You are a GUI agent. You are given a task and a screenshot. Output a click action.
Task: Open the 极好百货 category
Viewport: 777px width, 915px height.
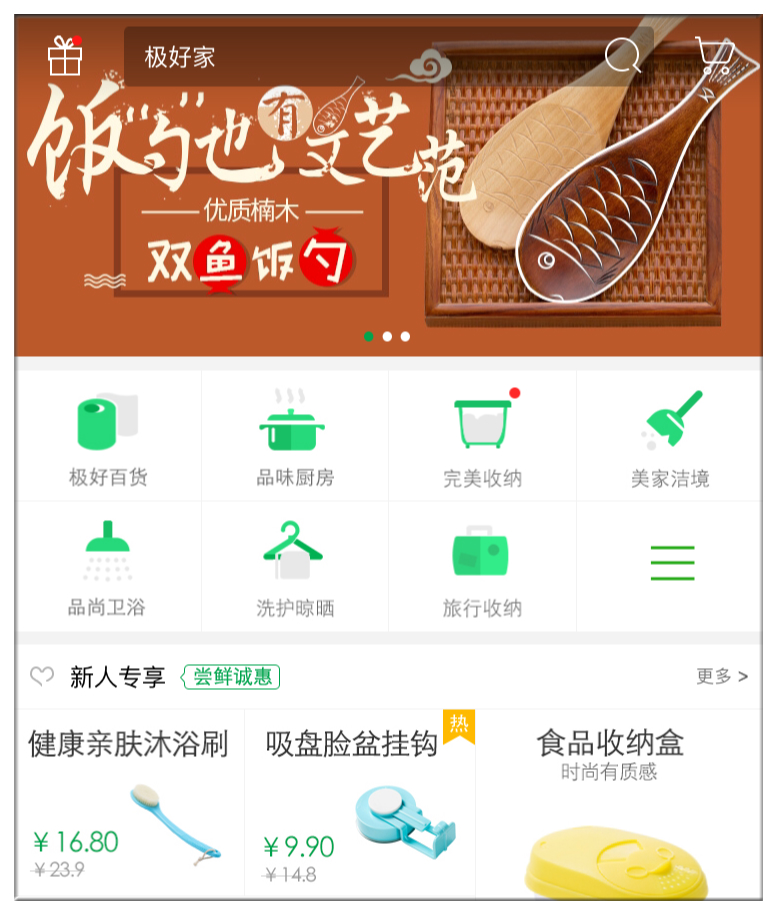click(108, 438)
